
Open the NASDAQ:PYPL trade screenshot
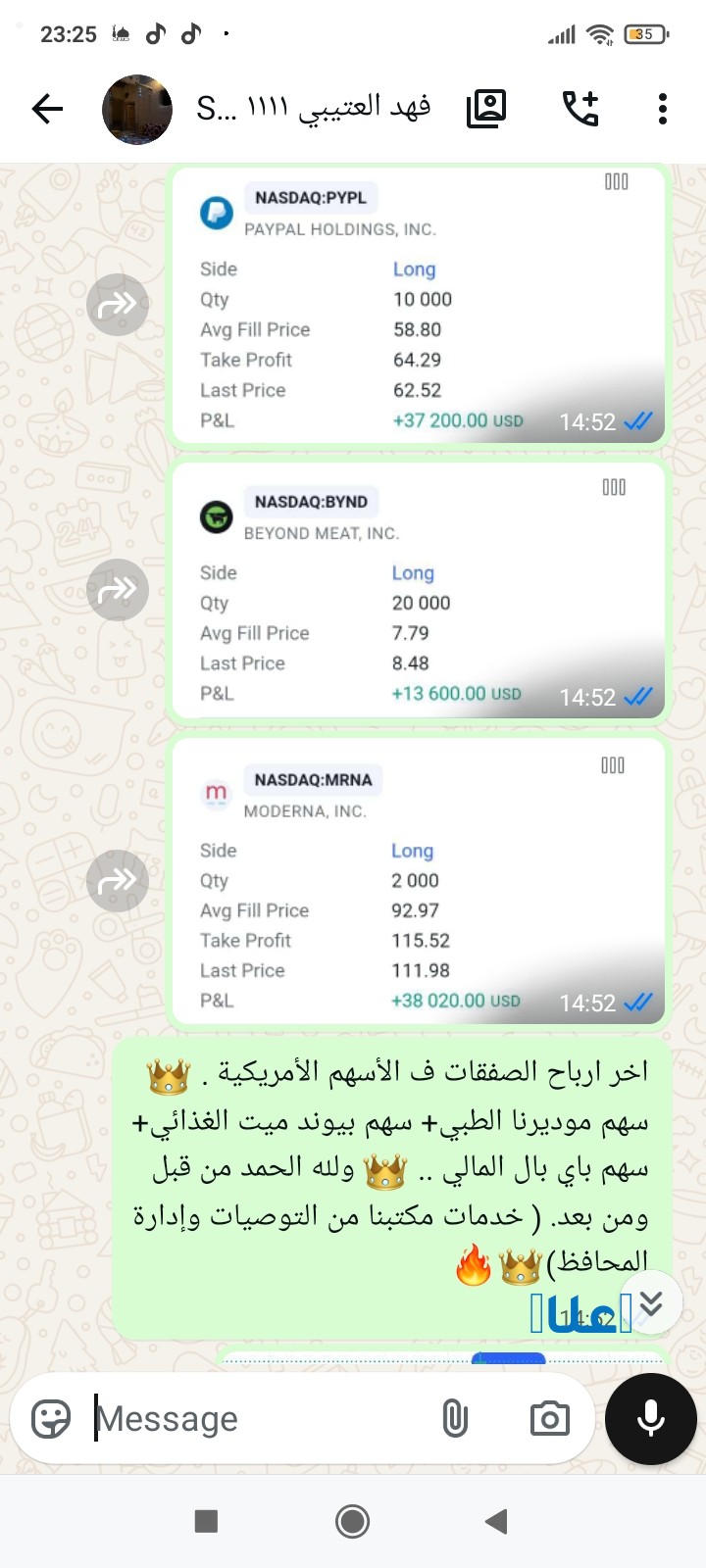pos(420,305)
